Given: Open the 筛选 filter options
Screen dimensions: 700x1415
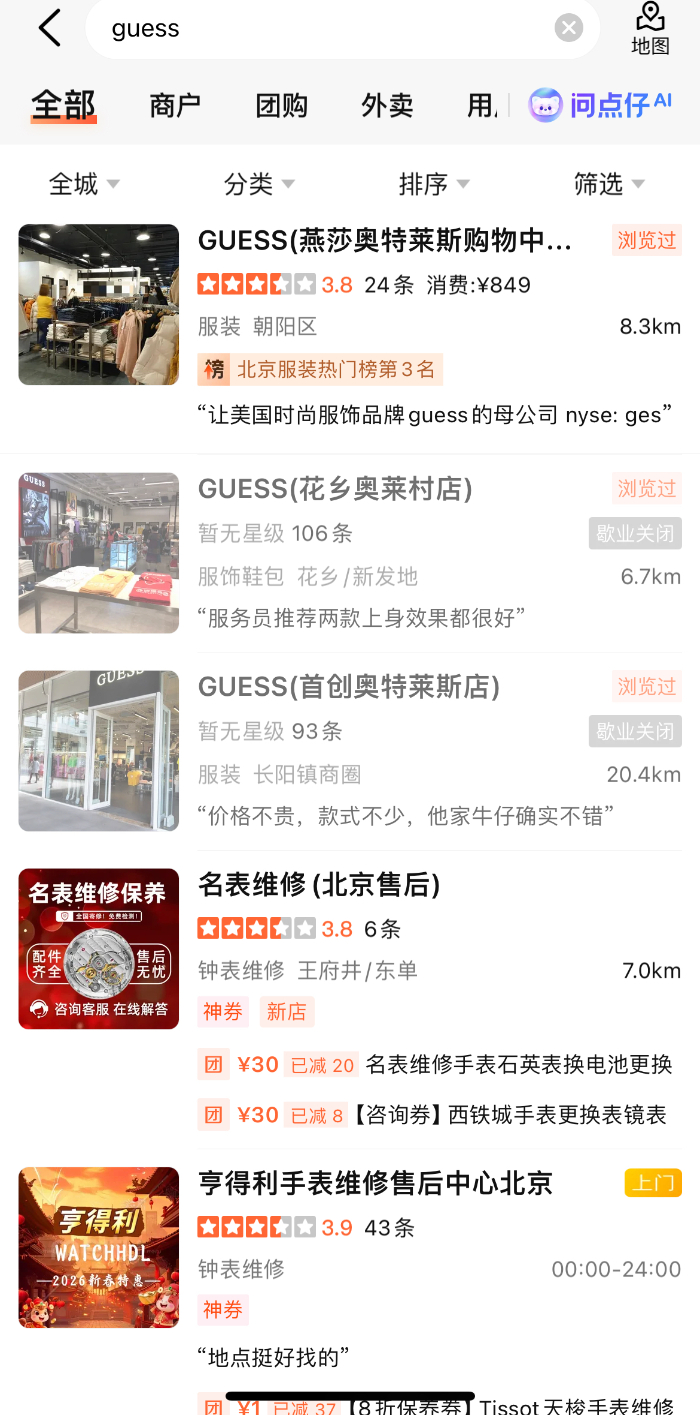Looking at the screenshot, I should pos(609,184).
